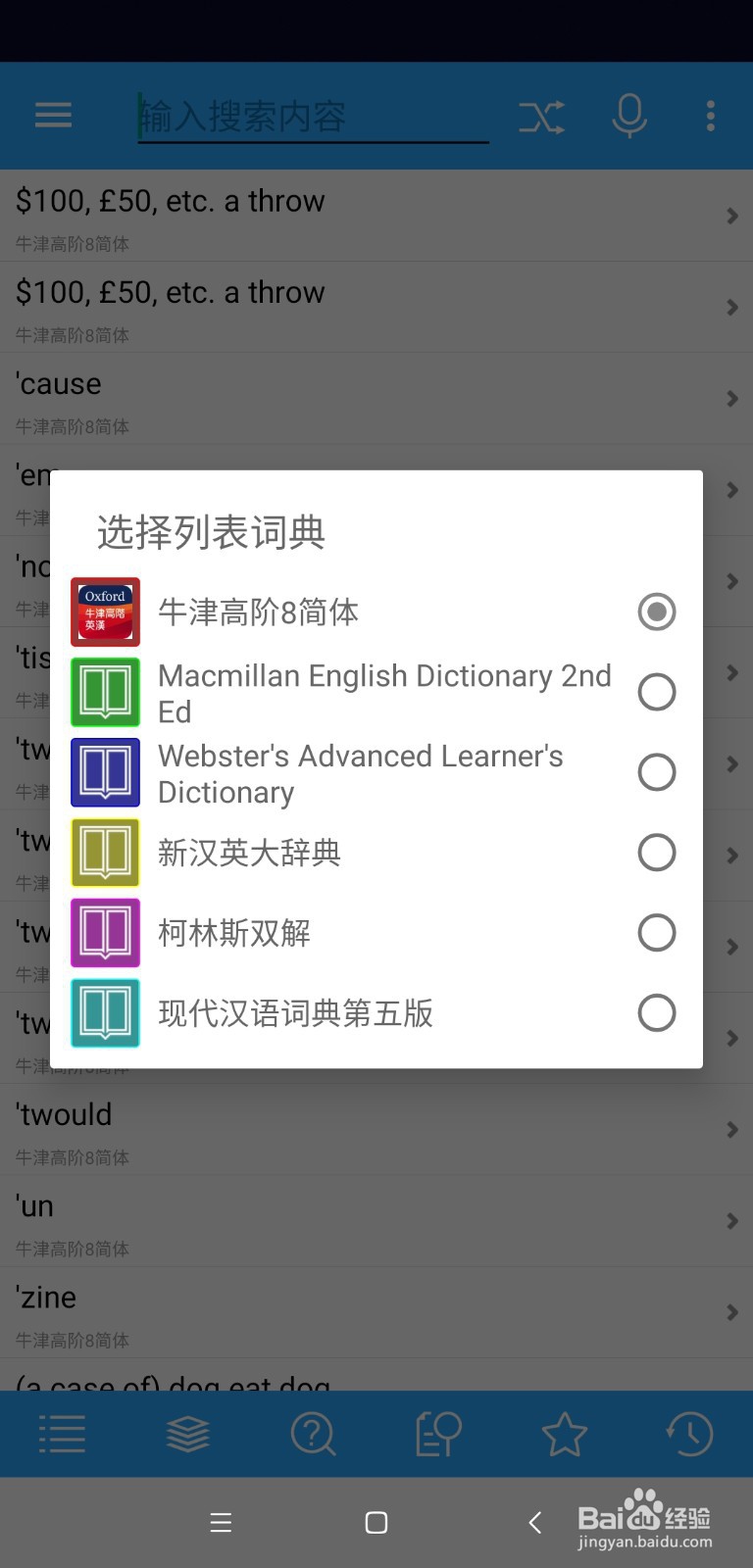Open the three-dot overflow menu
The height and width of the screenshot is (1568, 753).
(x=710, y=116)
